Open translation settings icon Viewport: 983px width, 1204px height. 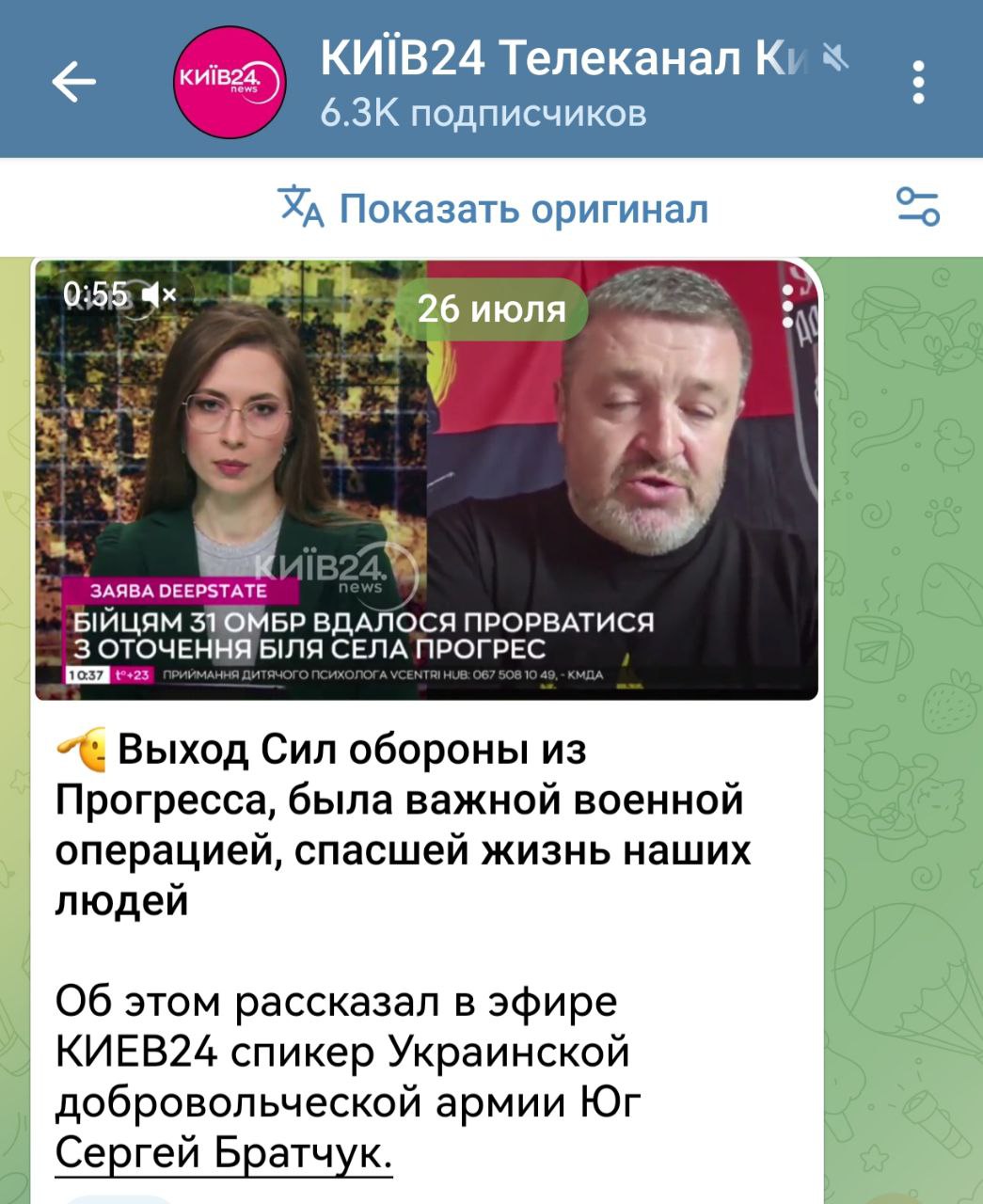pyautogui.click(x=917, y=207)
